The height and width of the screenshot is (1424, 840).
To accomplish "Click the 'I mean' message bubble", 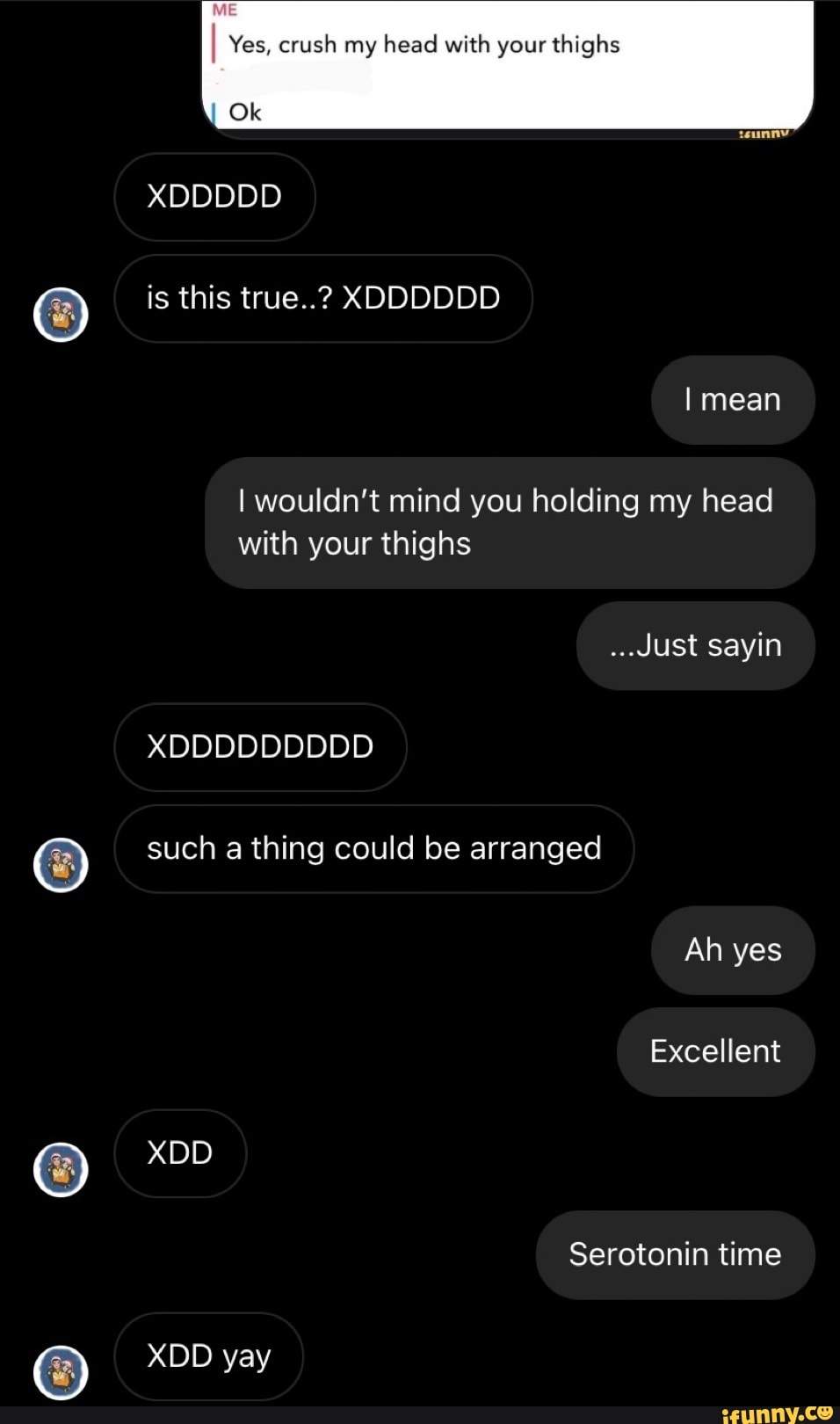I will point(732,400).
